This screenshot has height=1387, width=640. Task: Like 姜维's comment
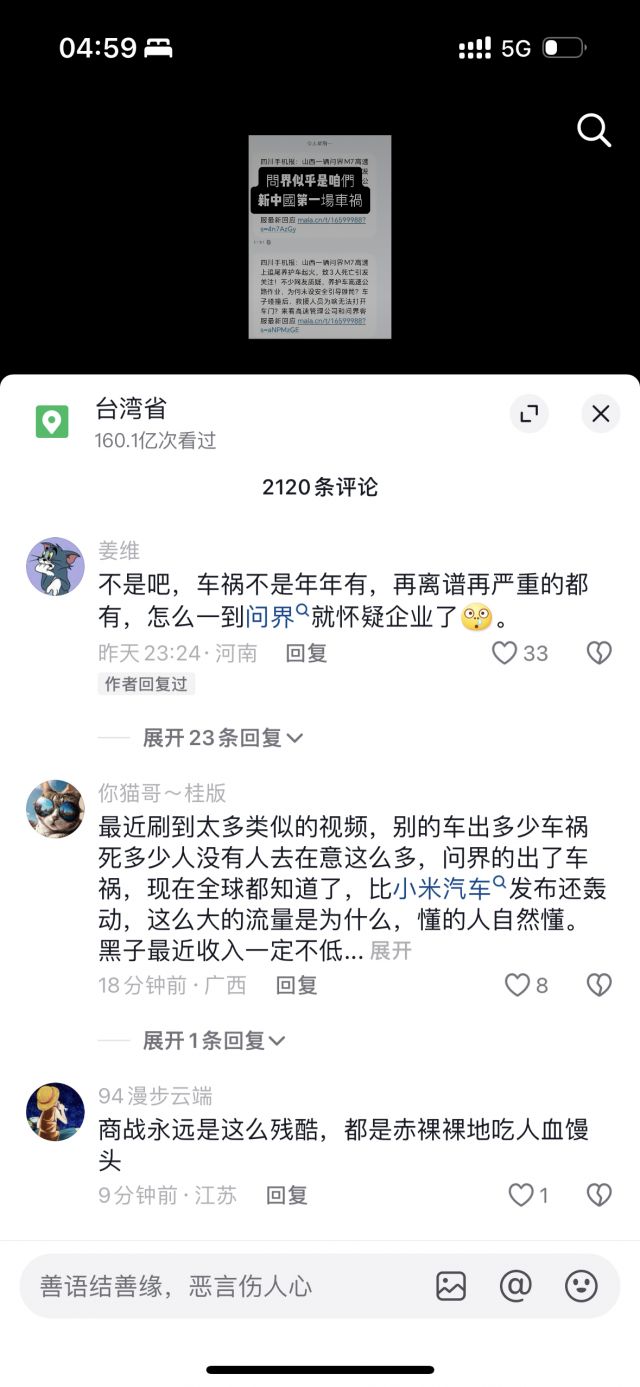tap(506, 653)
